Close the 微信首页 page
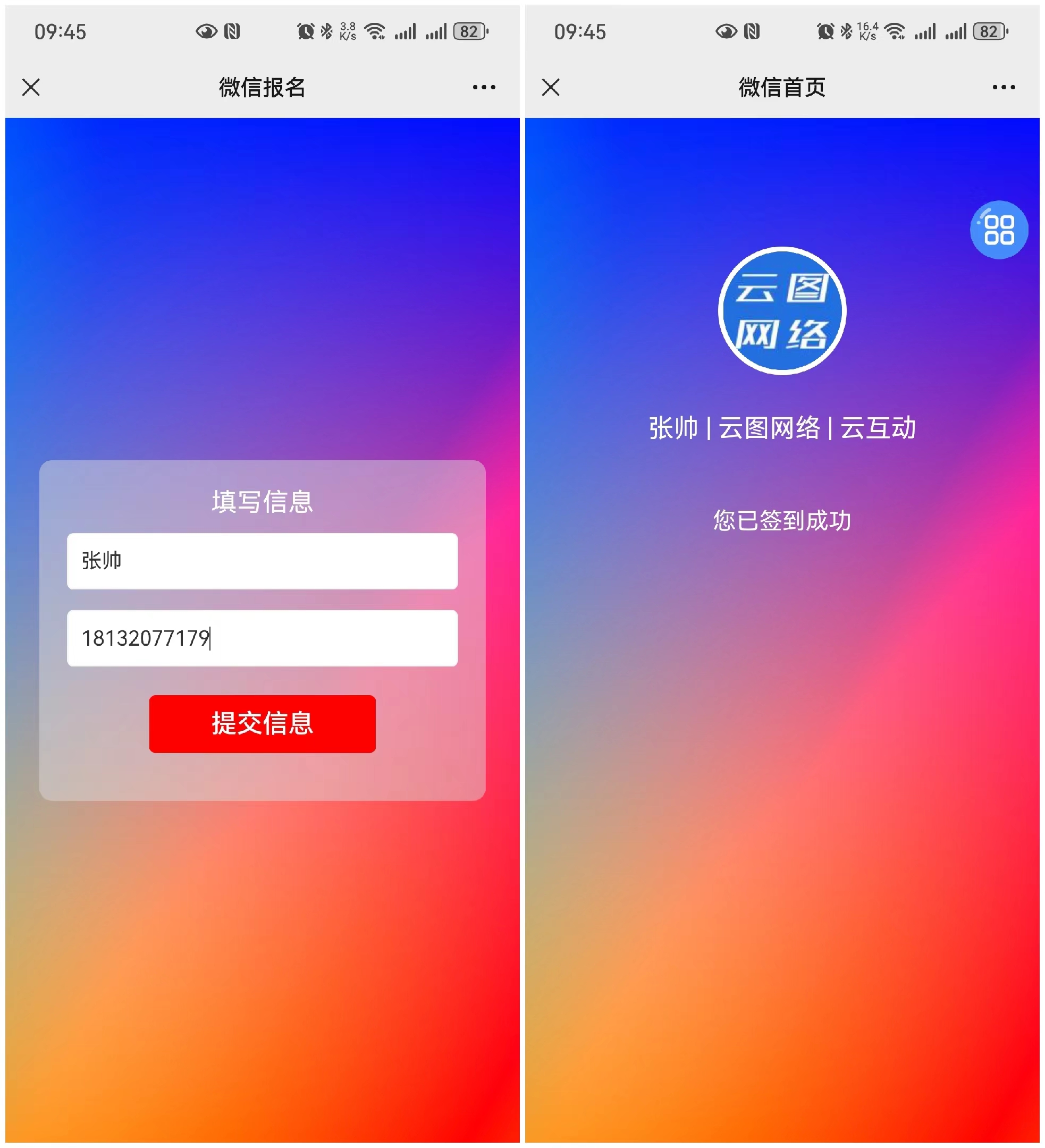This screenshot has height=1148, width=1045. coord(551,87)
